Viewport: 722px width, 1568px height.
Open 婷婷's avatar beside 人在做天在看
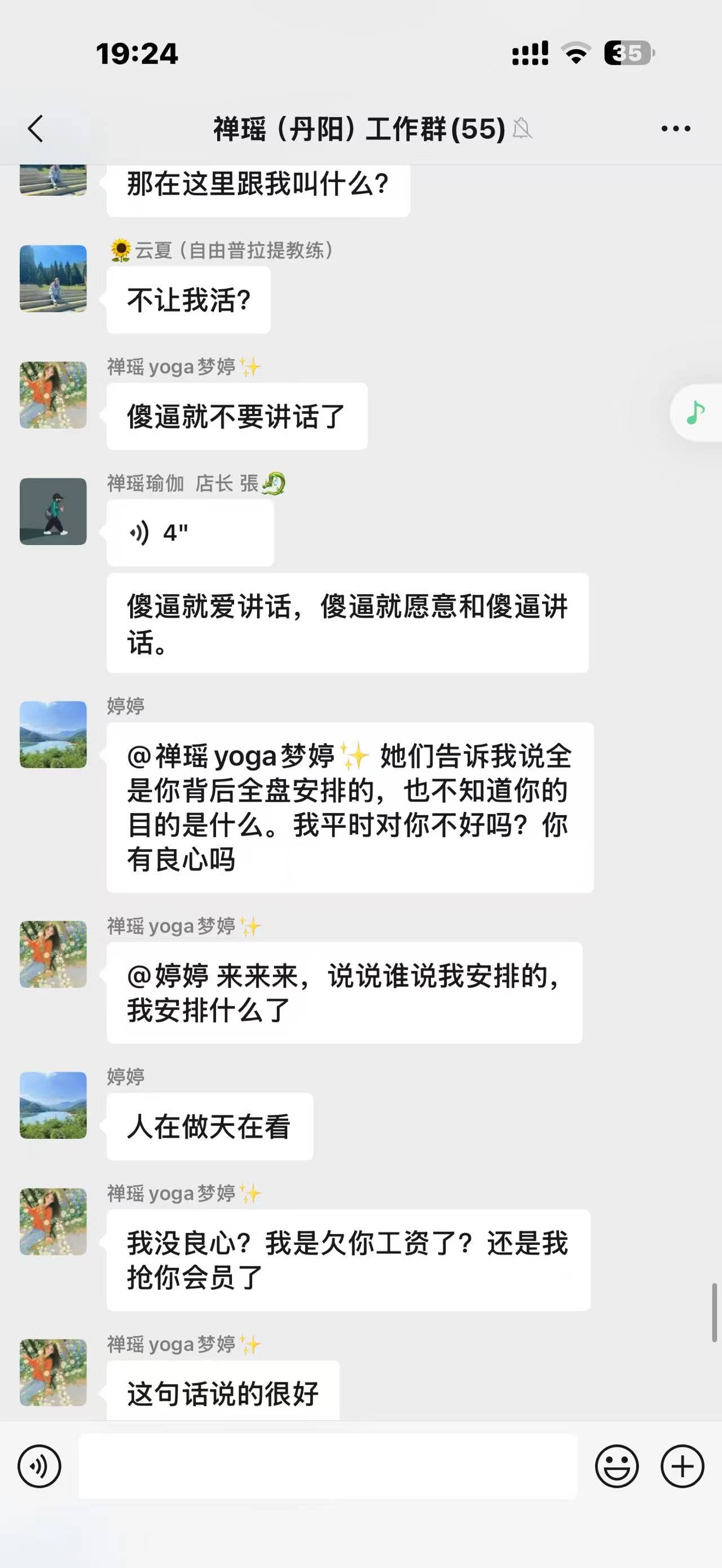click(x=53, y=1105)
